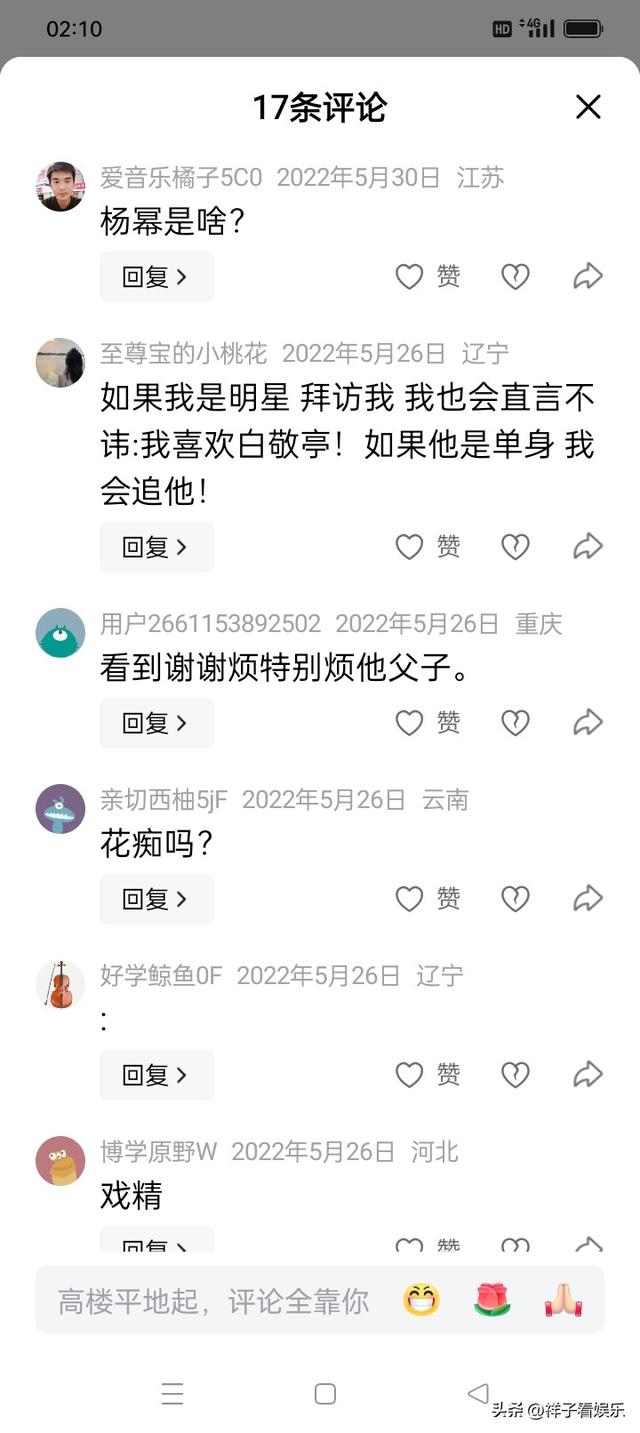Dislike 用户2661153892502's comment
Screen dimensions: 640x1433
[515, 723]
